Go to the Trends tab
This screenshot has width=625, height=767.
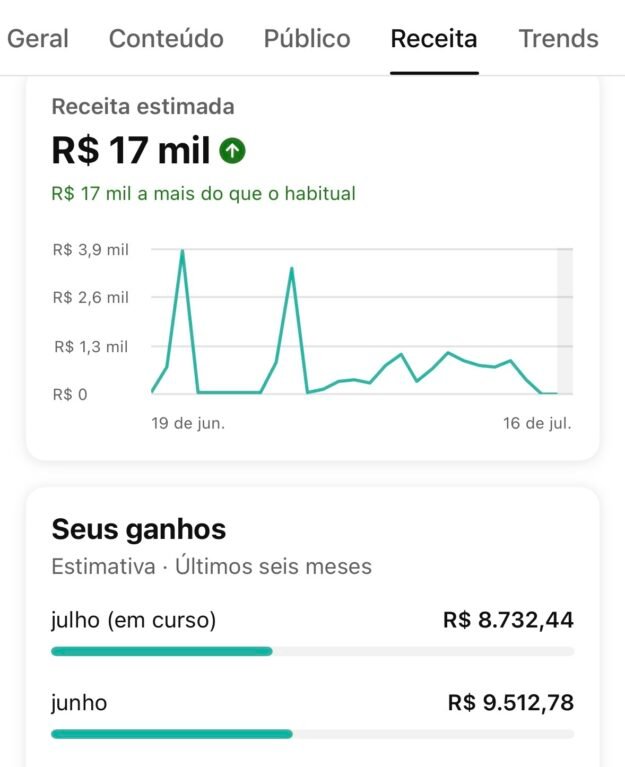coord(558,39)
